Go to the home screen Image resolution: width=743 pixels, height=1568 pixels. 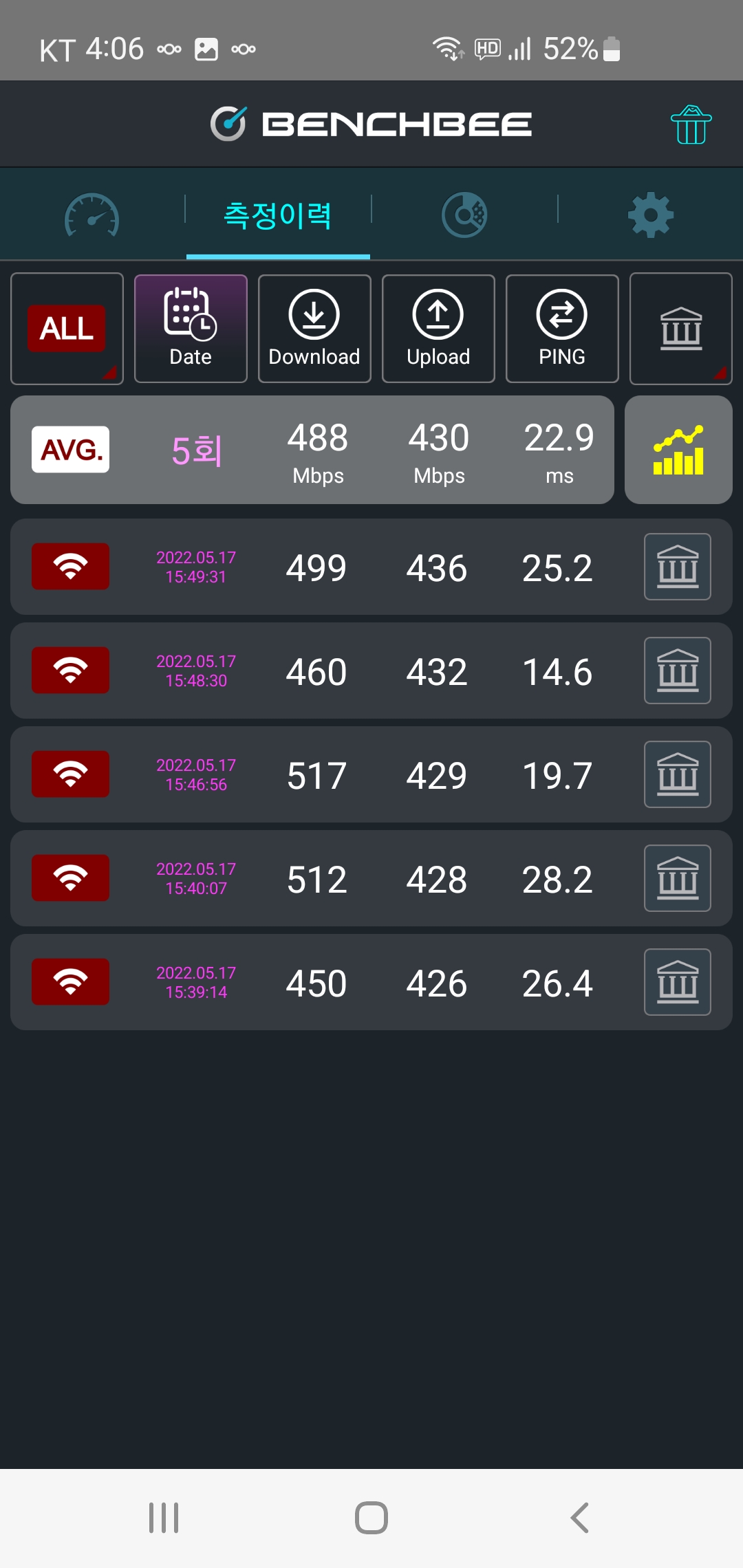[371, 1518]
